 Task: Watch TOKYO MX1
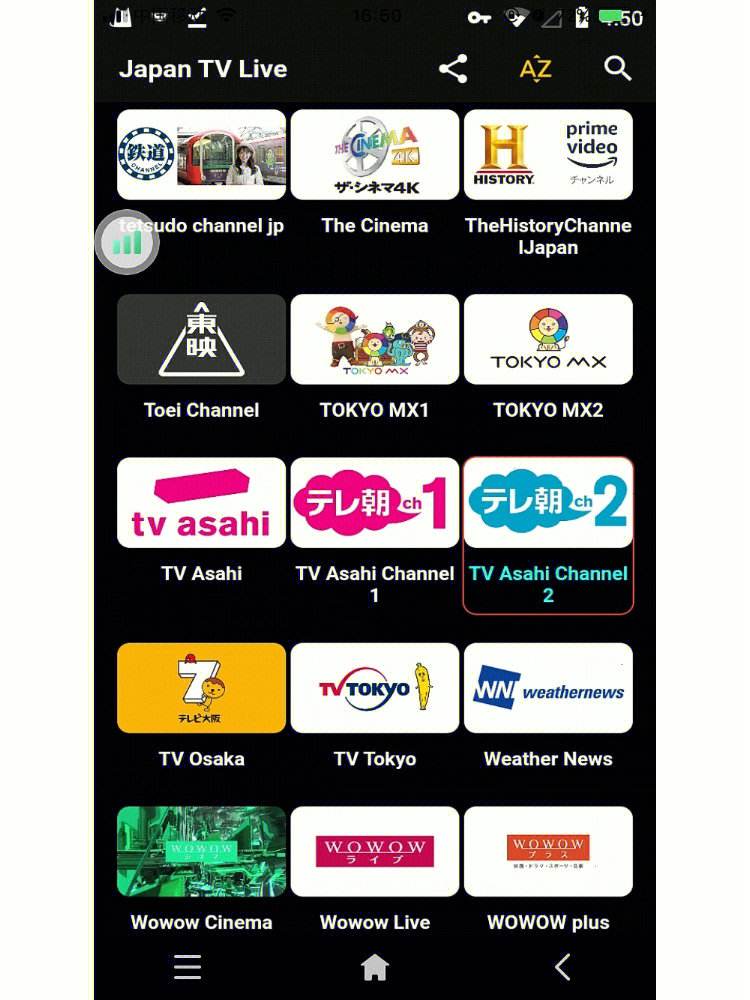click(x=375, y=340)
